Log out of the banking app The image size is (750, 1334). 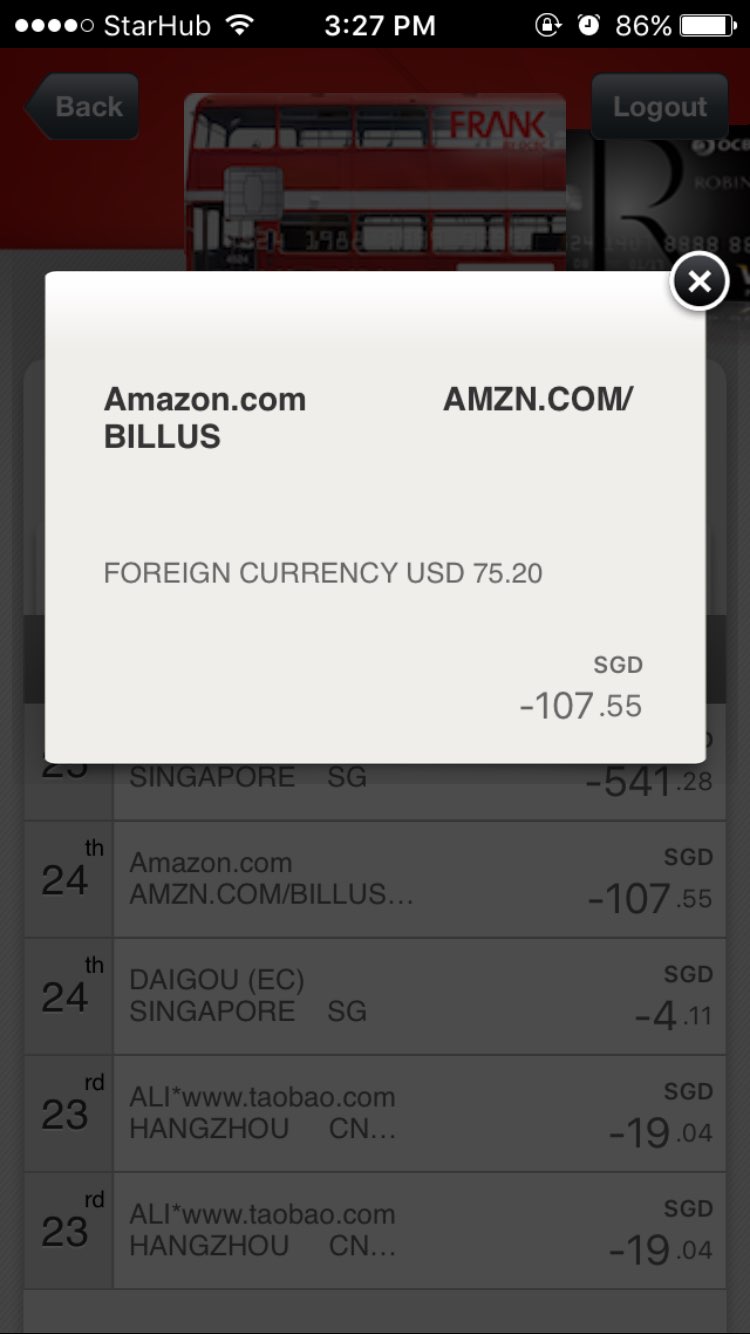pos(659,106)
